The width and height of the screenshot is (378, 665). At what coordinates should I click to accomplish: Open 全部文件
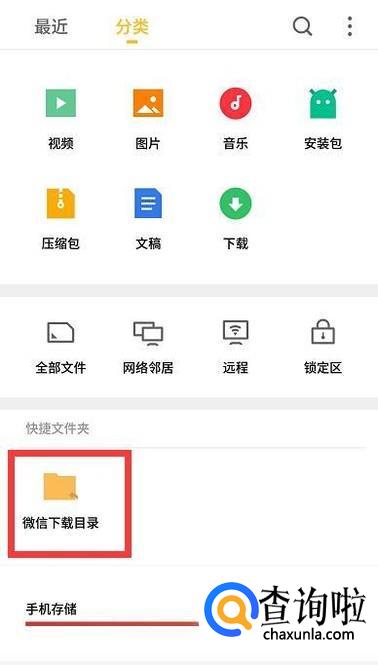tap(61, 348)
